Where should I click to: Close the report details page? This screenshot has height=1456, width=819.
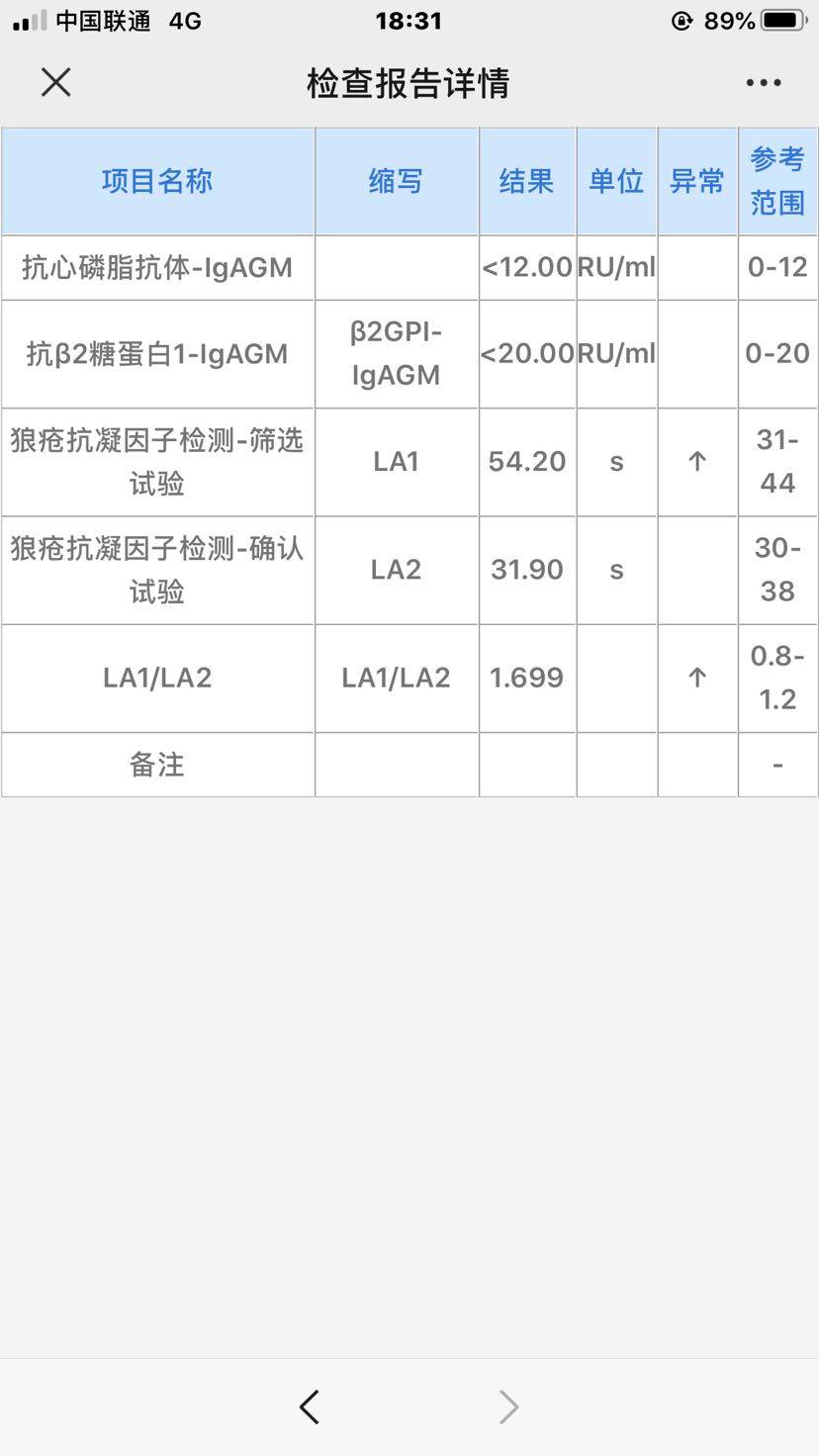pos(56,83)
